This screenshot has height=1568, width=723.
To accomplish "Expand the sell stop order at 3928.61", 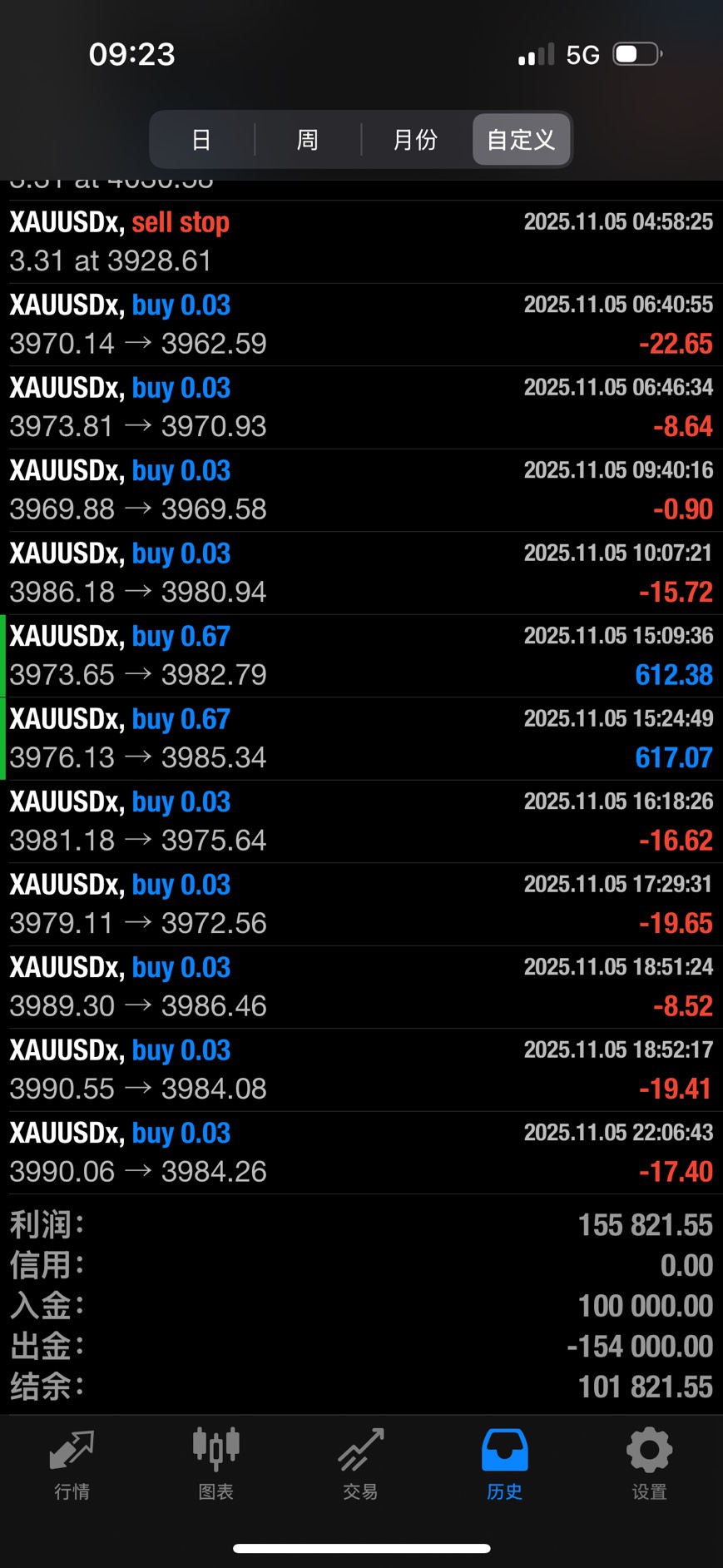I will [x=361, y=241].
